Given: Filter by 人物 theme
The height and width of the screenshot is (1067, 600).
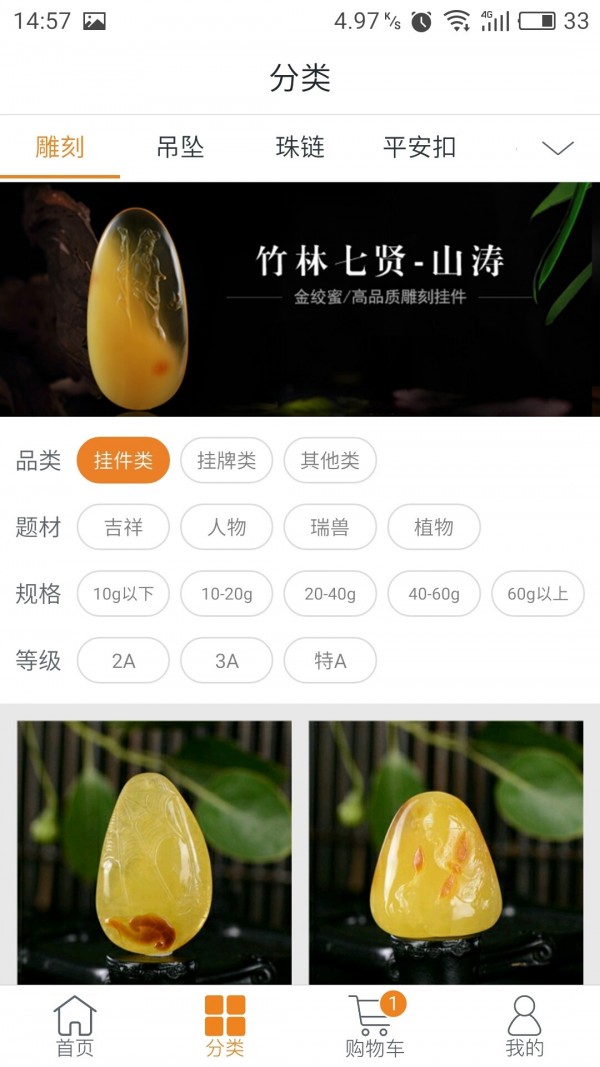Looking at the screenshot, I should click(226, 527).
